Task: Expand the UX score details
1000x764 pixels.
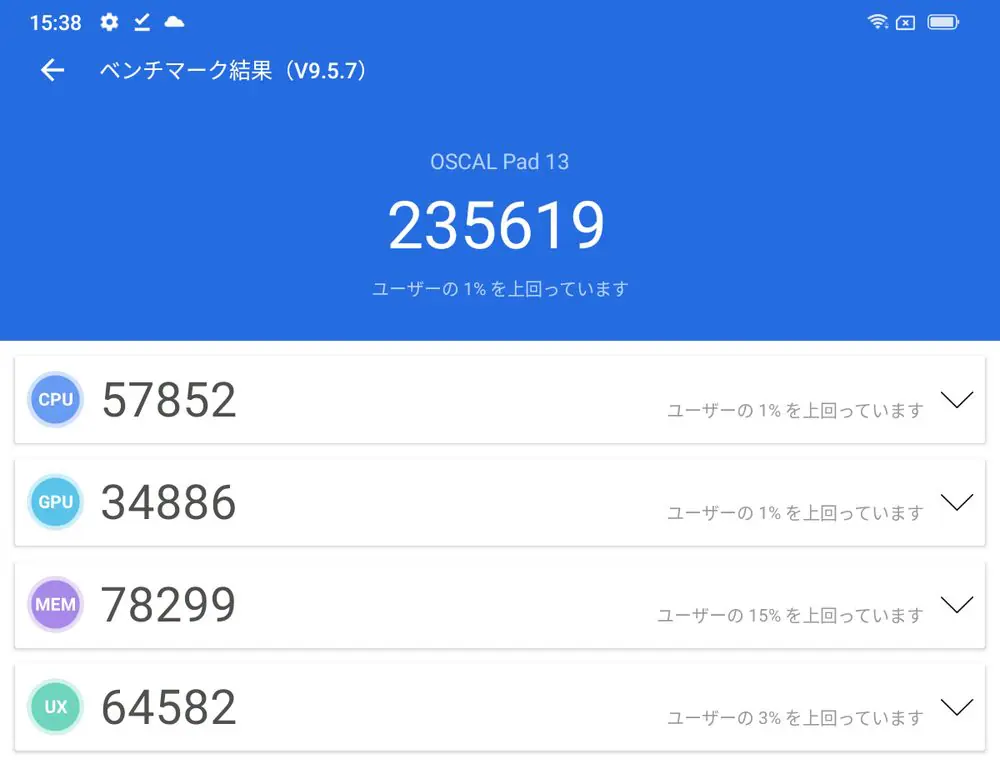Action: (x=956, y=708)
